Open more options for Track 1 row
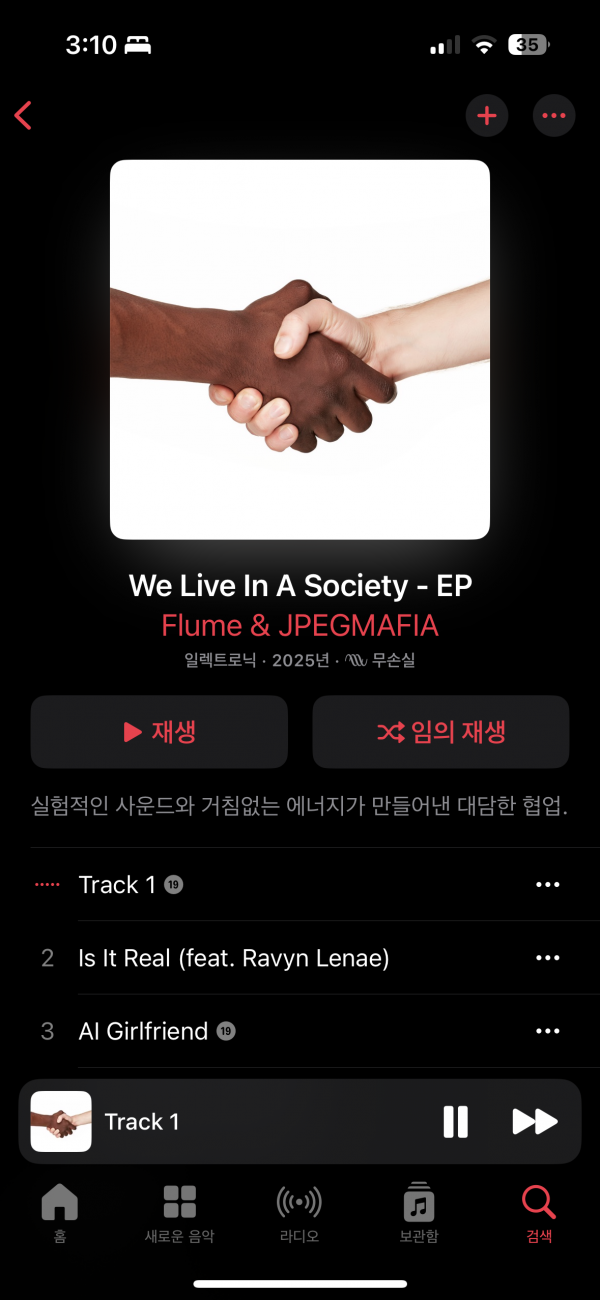The height and width of the screenshot is (1300, 600). point(547,885)
